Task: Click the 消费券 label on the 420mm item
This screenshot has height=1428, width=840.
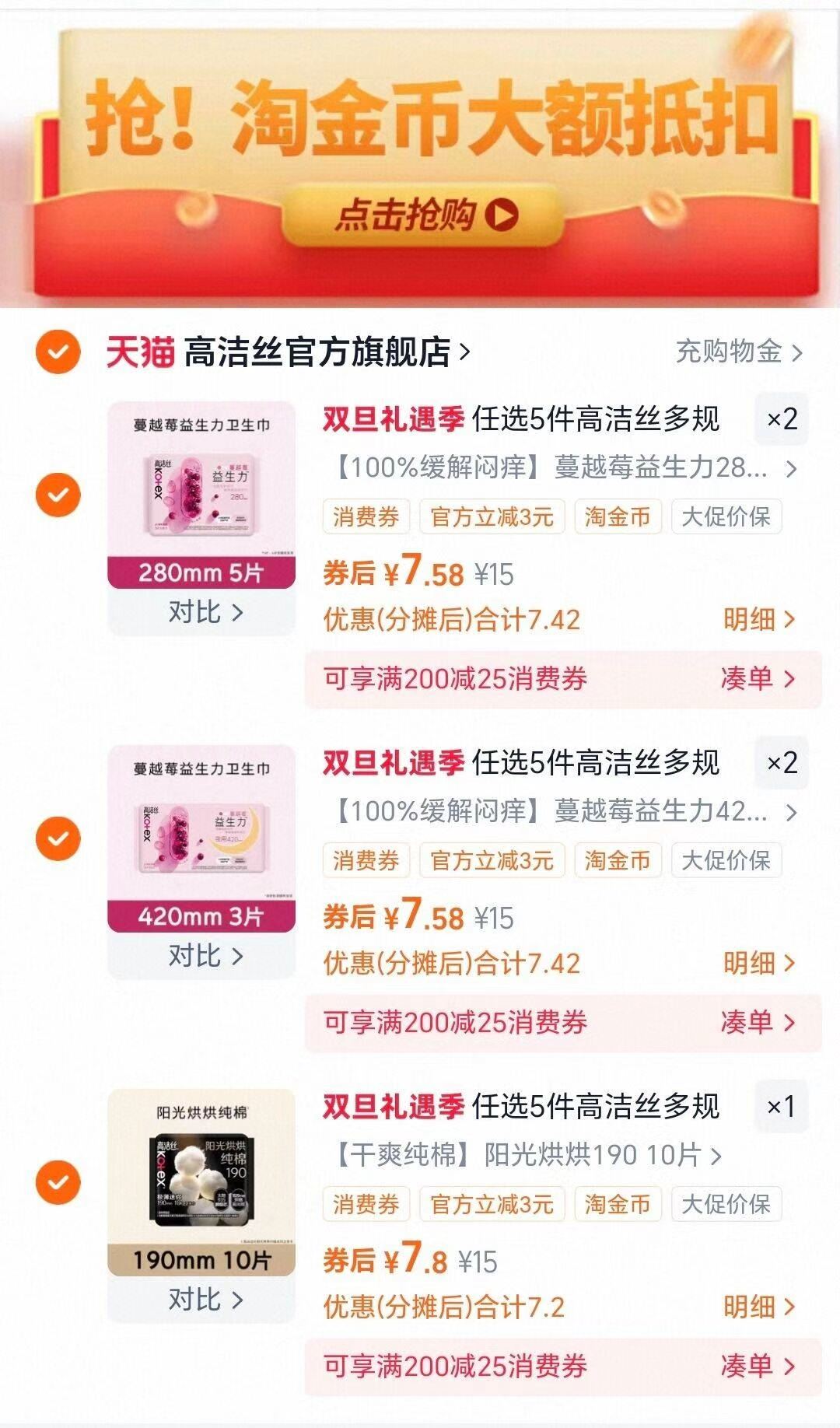Action: [364, 860]
